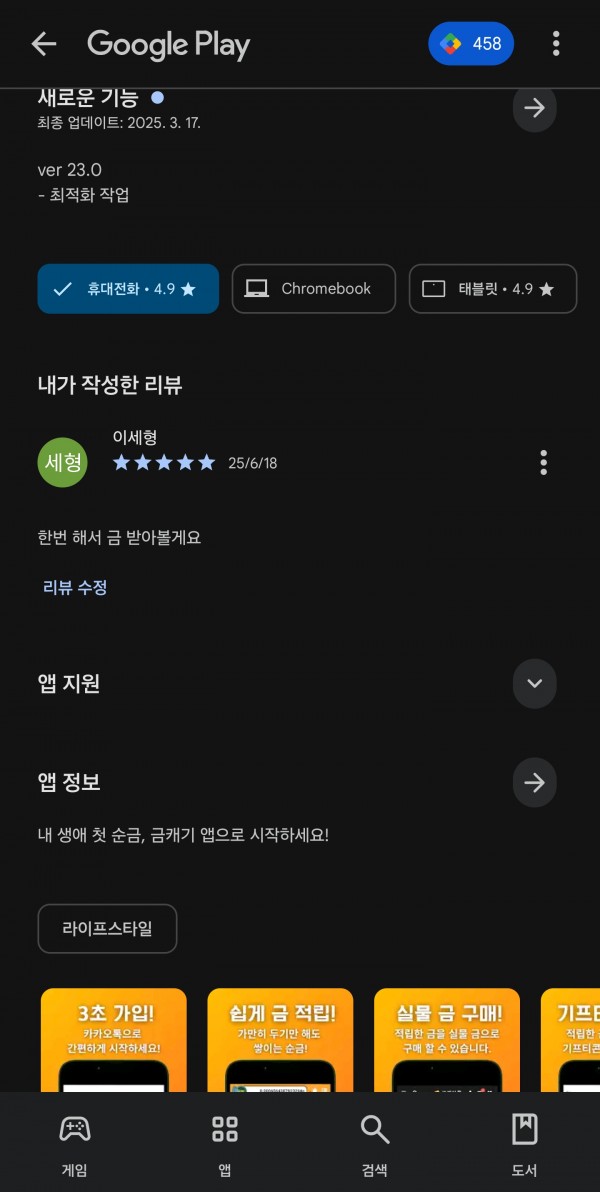Expand the 앱 지원 section

click(534, 683)
